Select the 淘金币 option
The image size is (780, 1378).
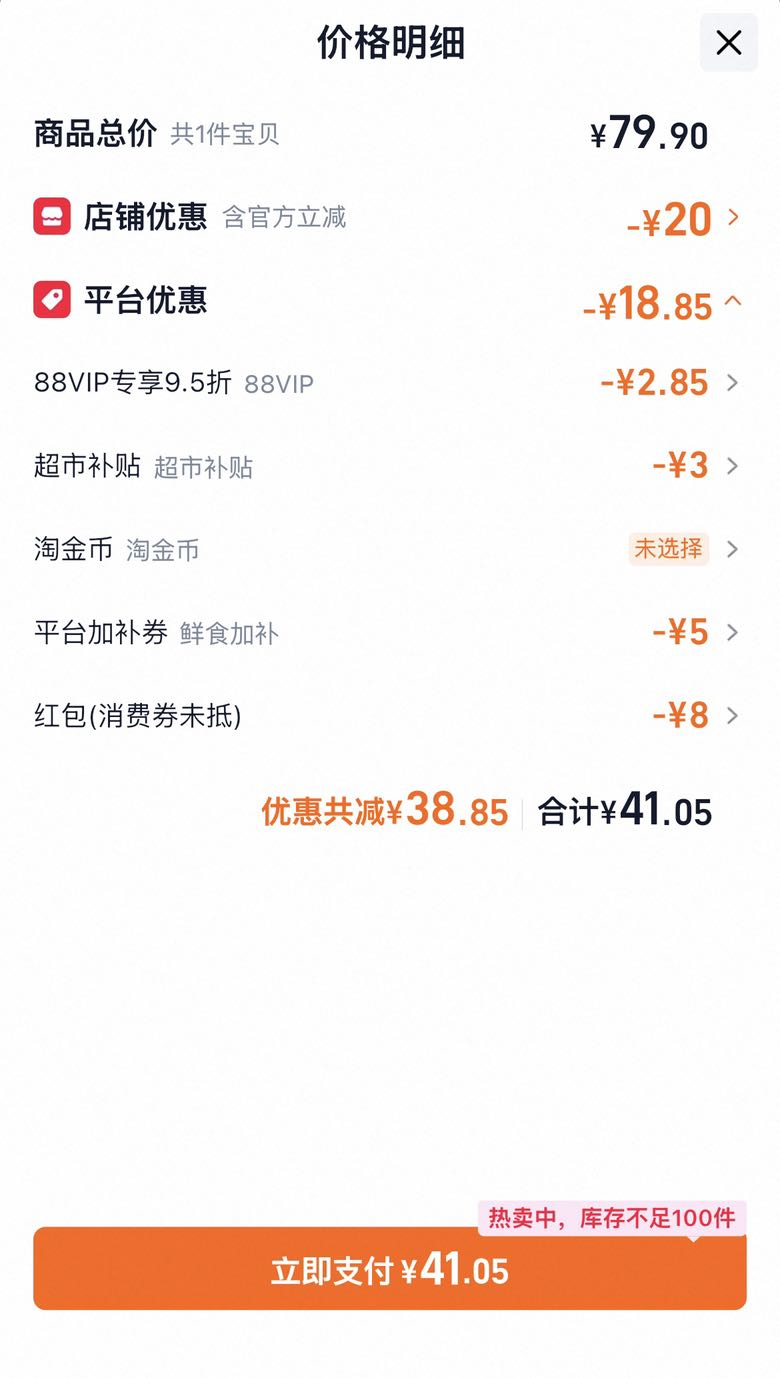coord(390,549)
